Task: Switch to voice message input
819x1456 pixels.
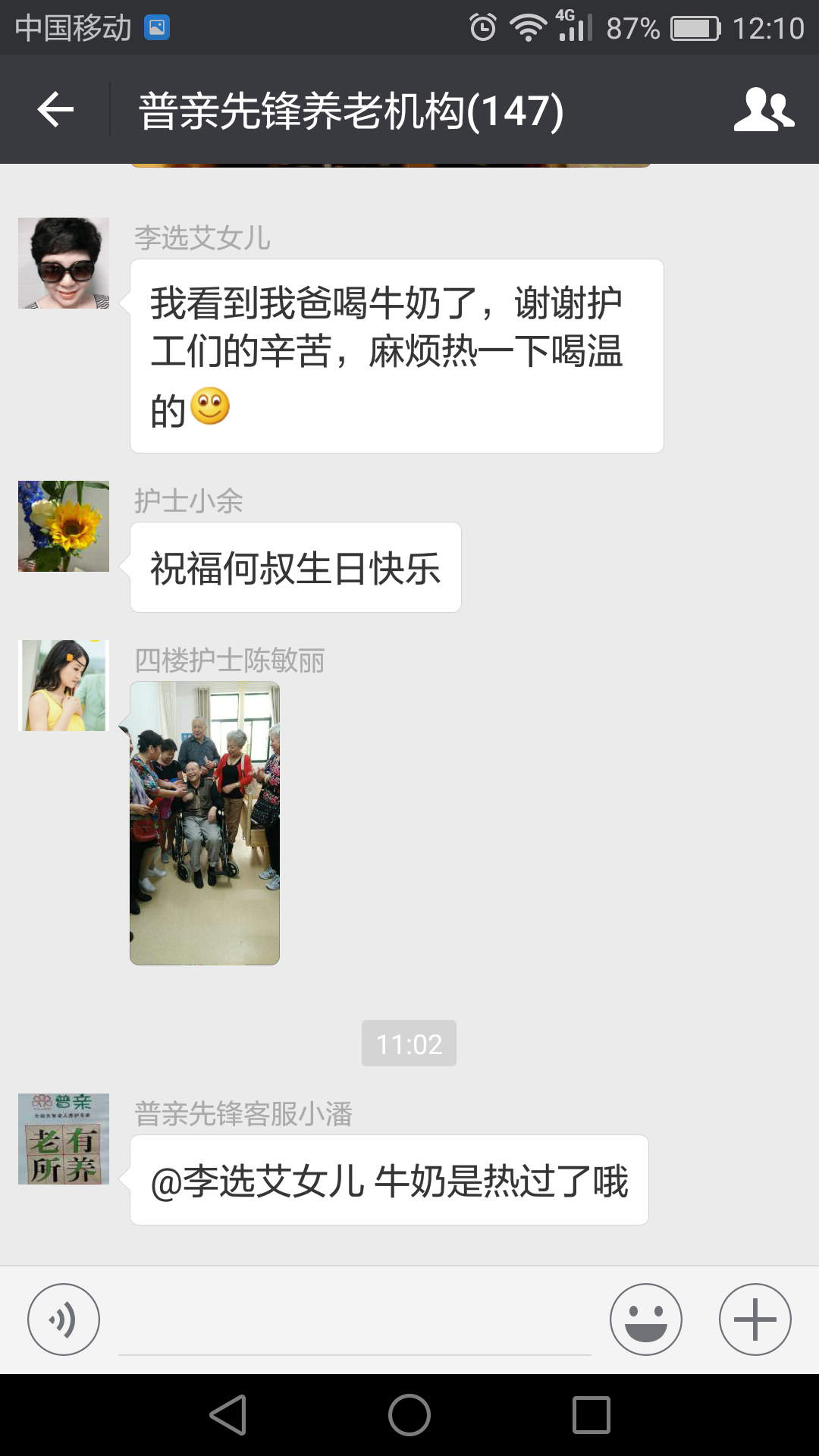Action: pos(64,1319)
